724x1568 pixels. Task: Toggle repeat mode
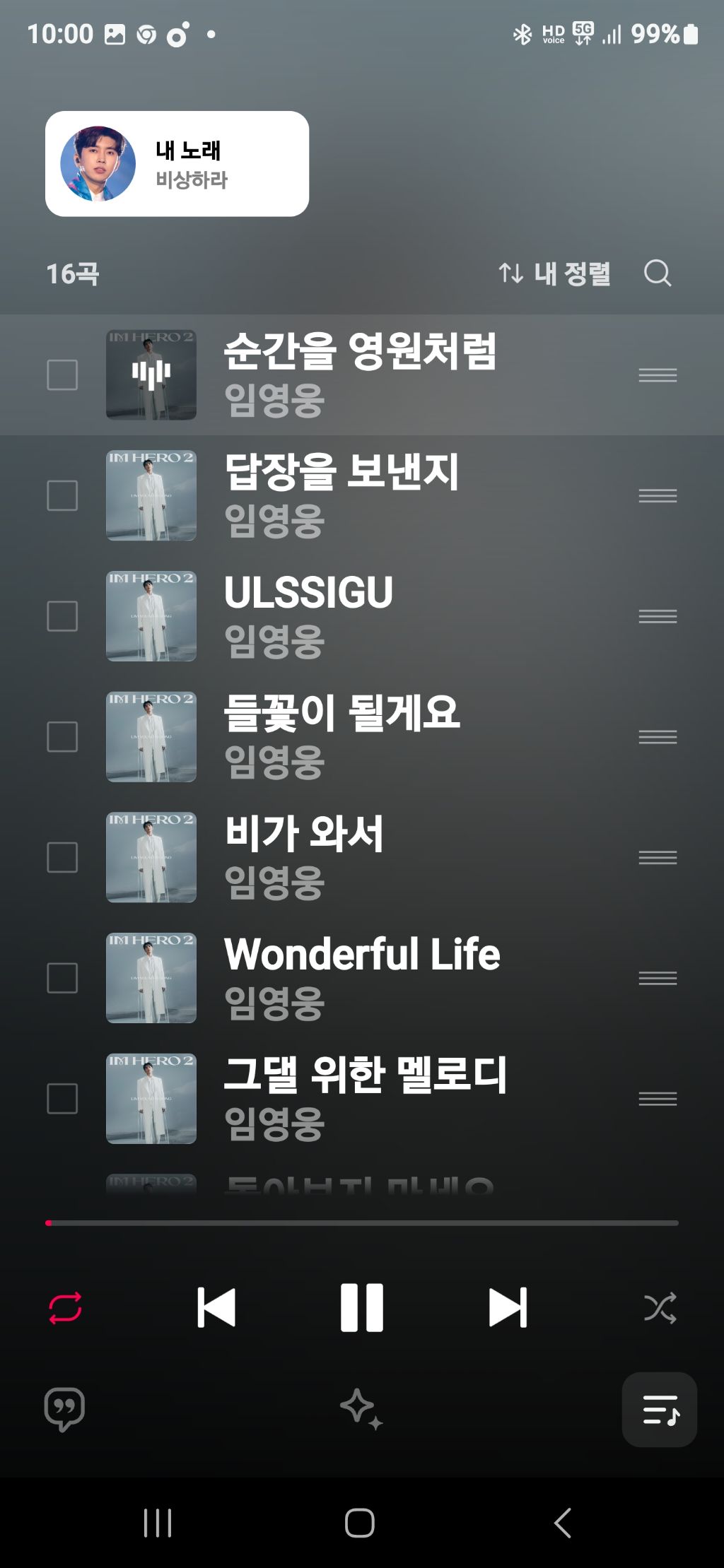point(65,1308)
